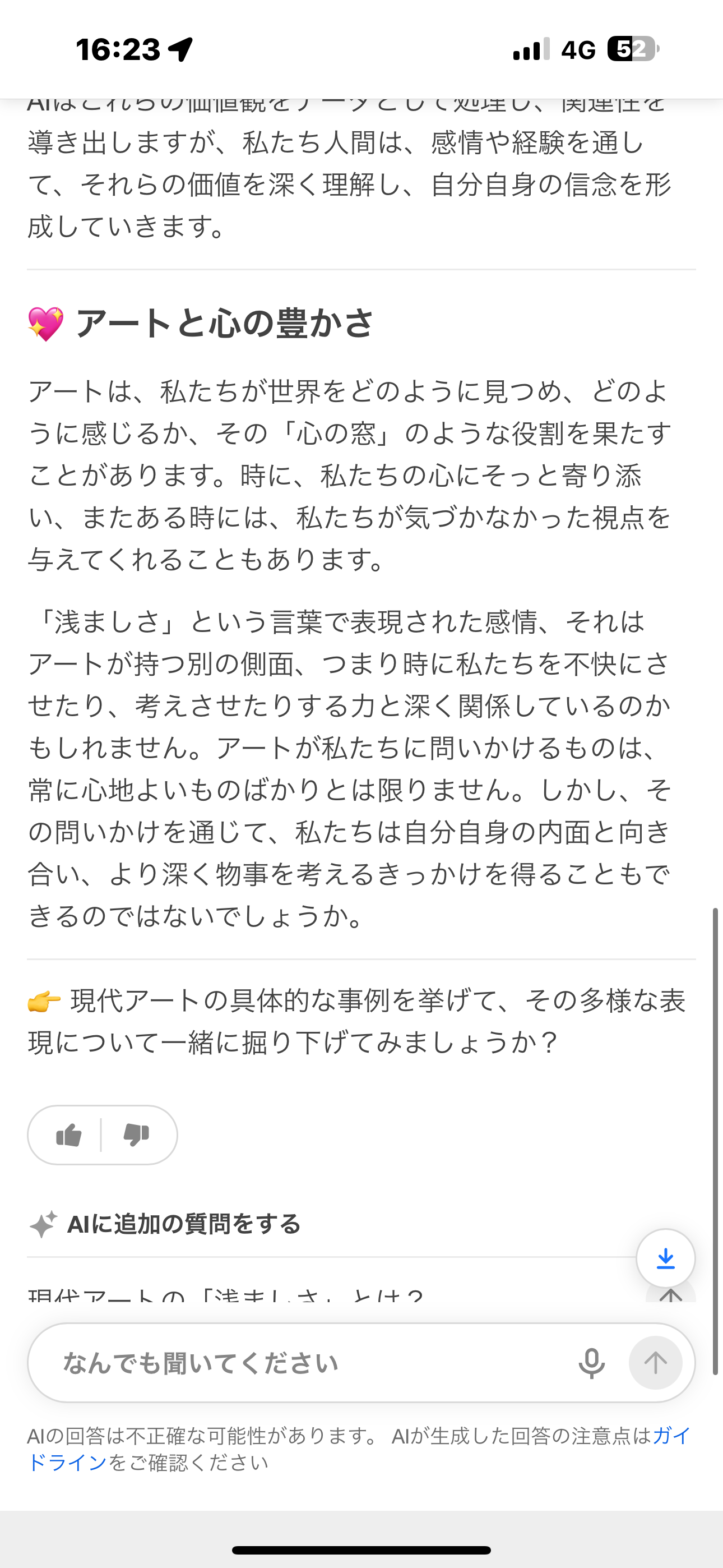
Task: Tap the blue download arrow button
Action: [x=665, y=1258]
